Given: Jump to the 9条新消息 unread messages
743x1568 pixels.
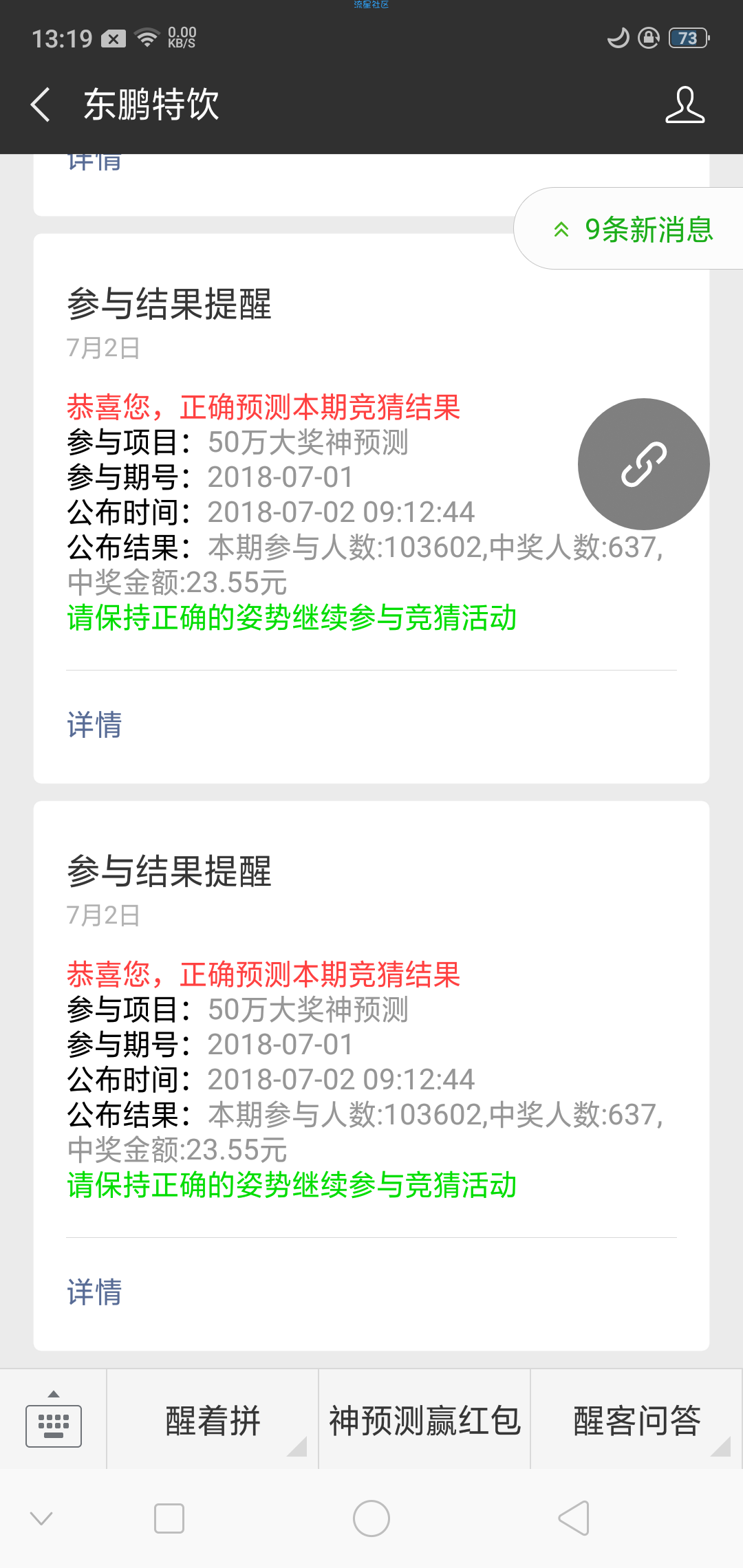Looking at the screenshot, I should pyautogui.click(x=629, y=229).
